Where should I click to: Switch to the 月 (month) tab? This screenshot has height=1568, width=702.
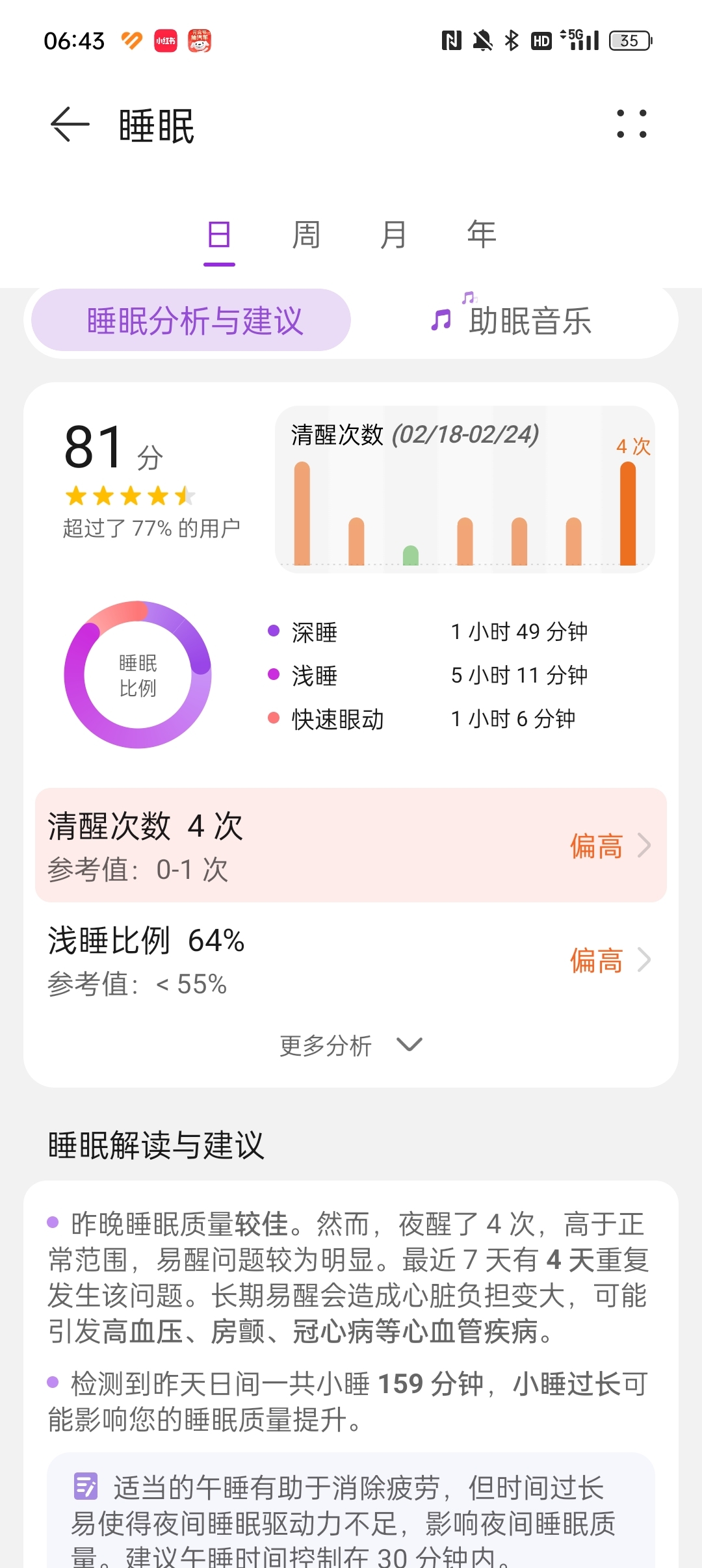coord(393,235)
